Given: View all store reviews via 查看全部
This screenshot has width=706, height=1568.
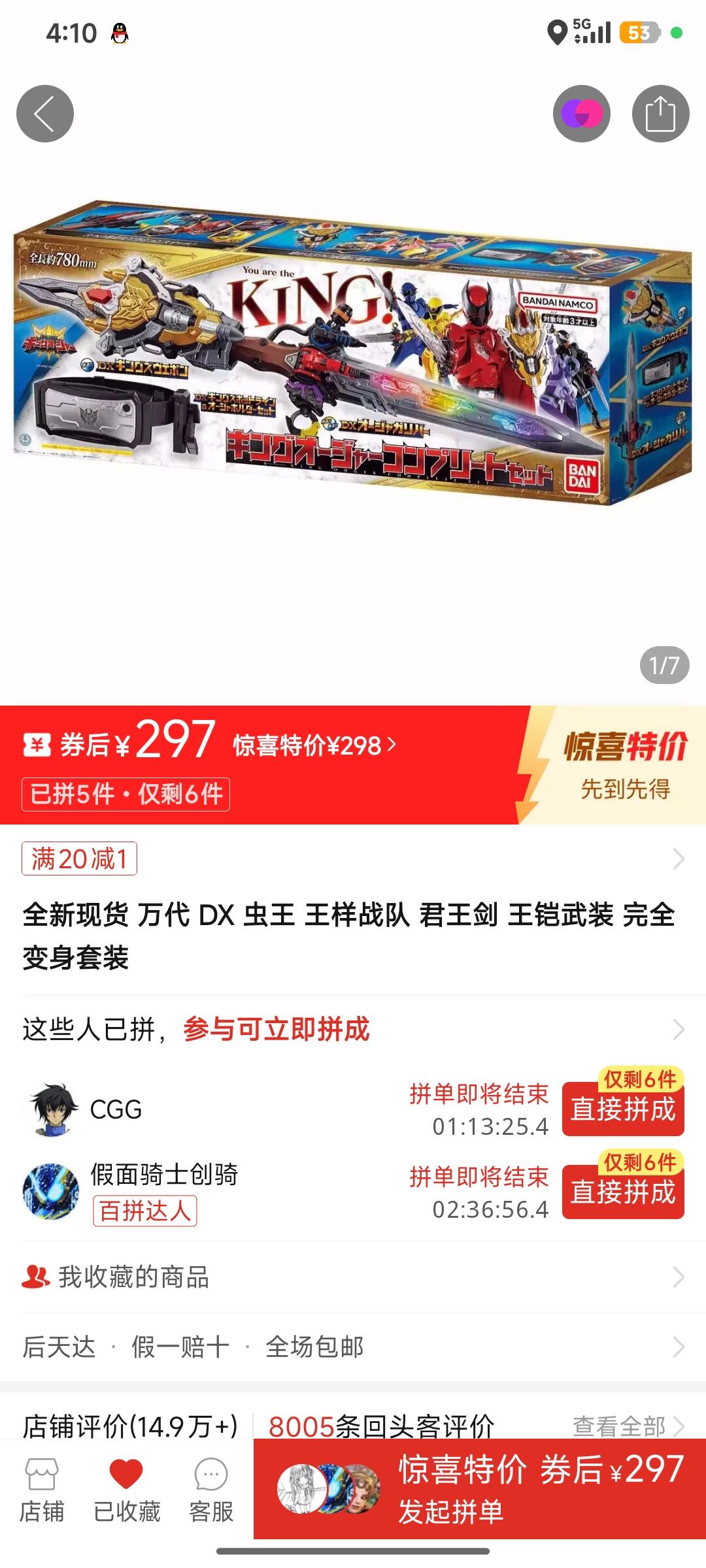Looking at the screenshot, I should (x=629, y=1426).
